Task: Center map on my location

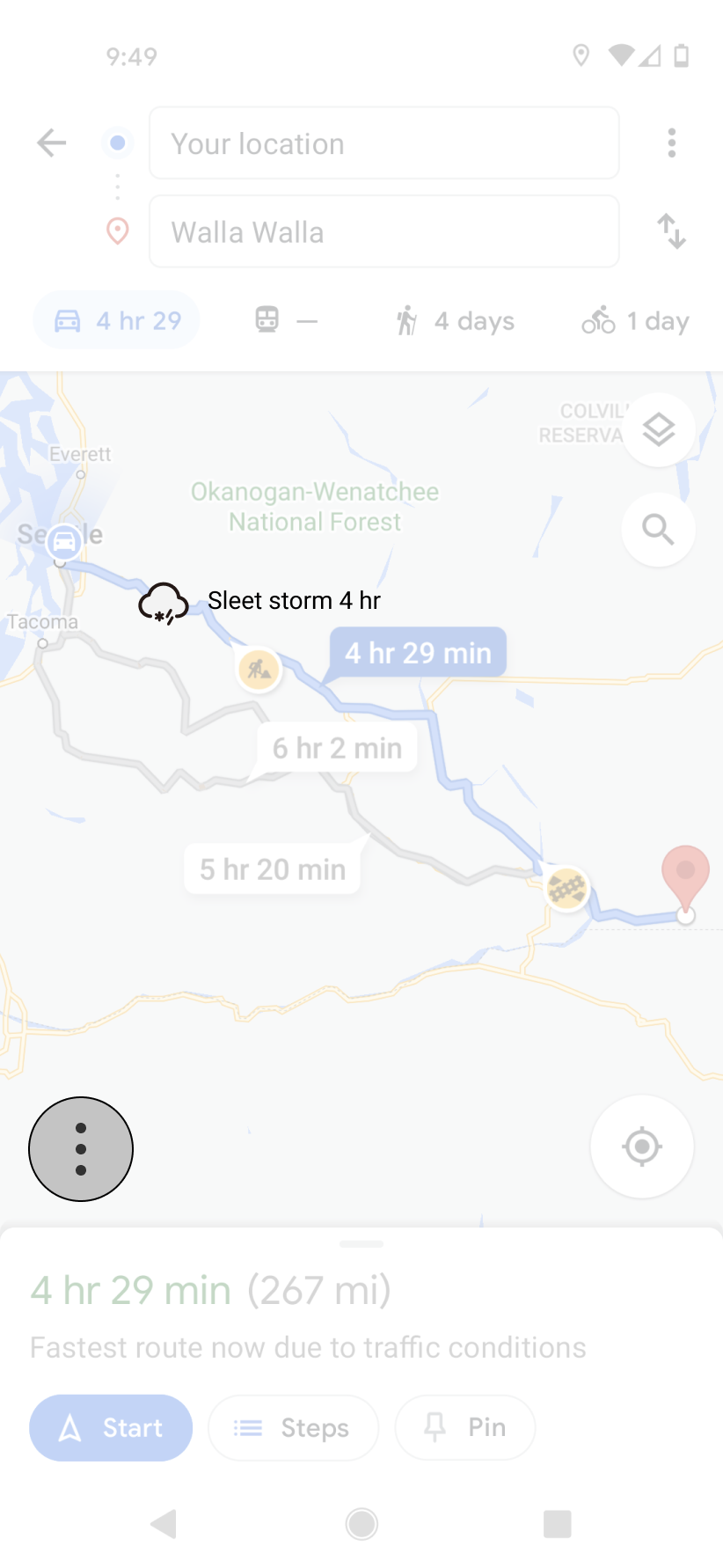Action: coord(642,1147)
